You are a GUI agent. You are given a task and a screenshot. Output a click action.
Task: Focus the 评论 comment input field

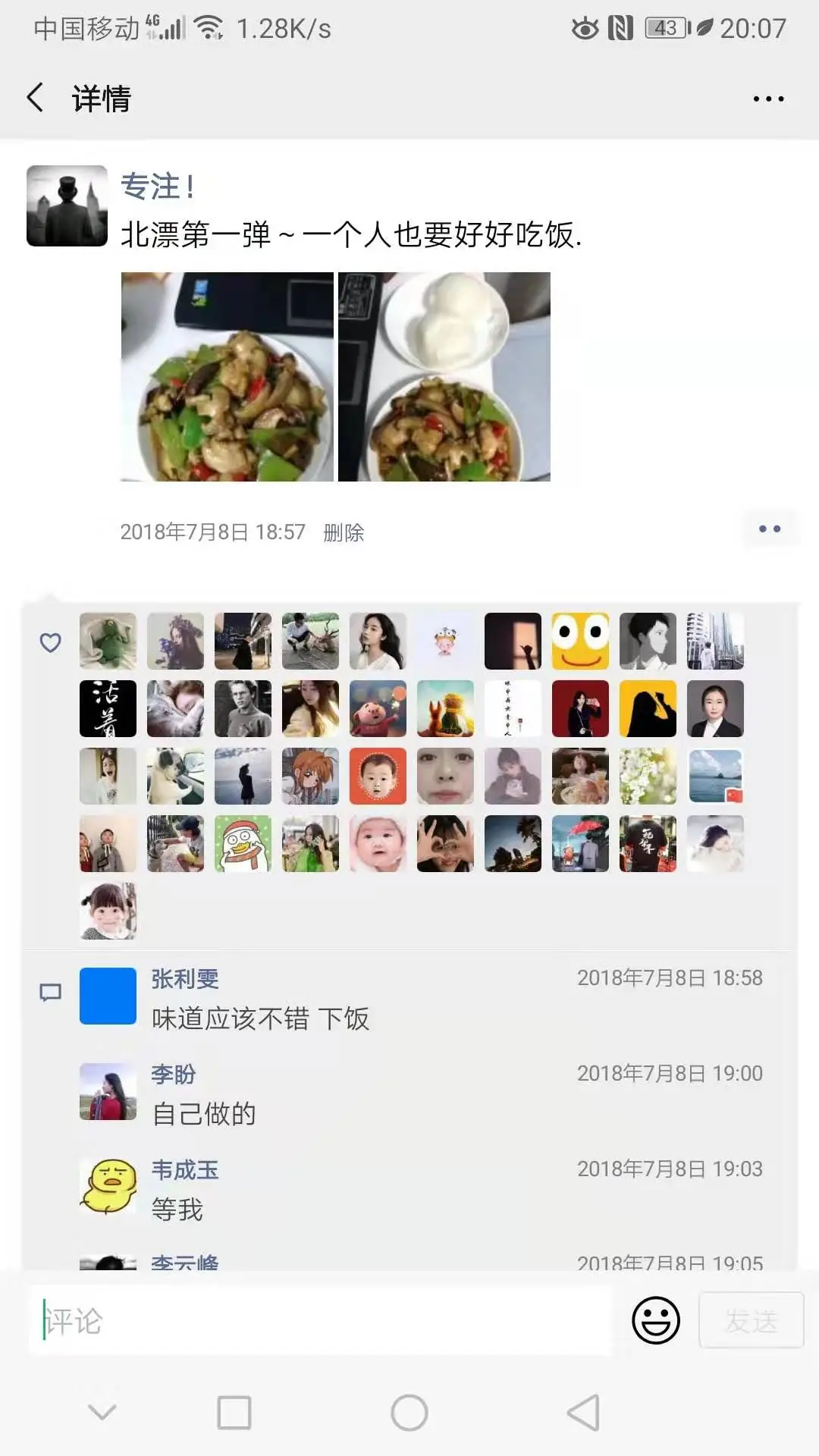(318, 1321)
